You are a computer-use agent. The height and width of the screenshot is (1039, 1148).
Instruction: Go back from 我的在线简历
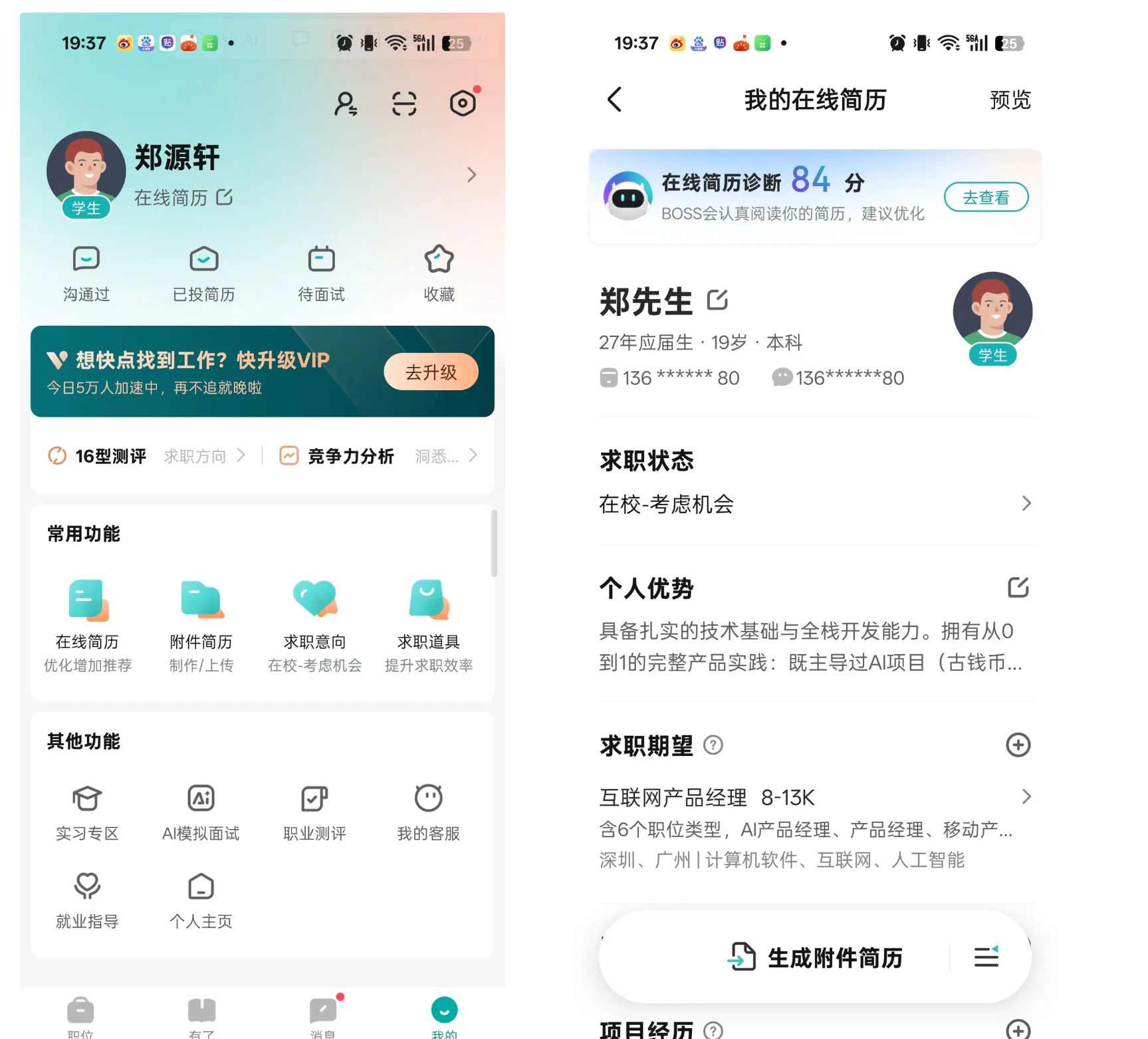(x=615, y=100)
